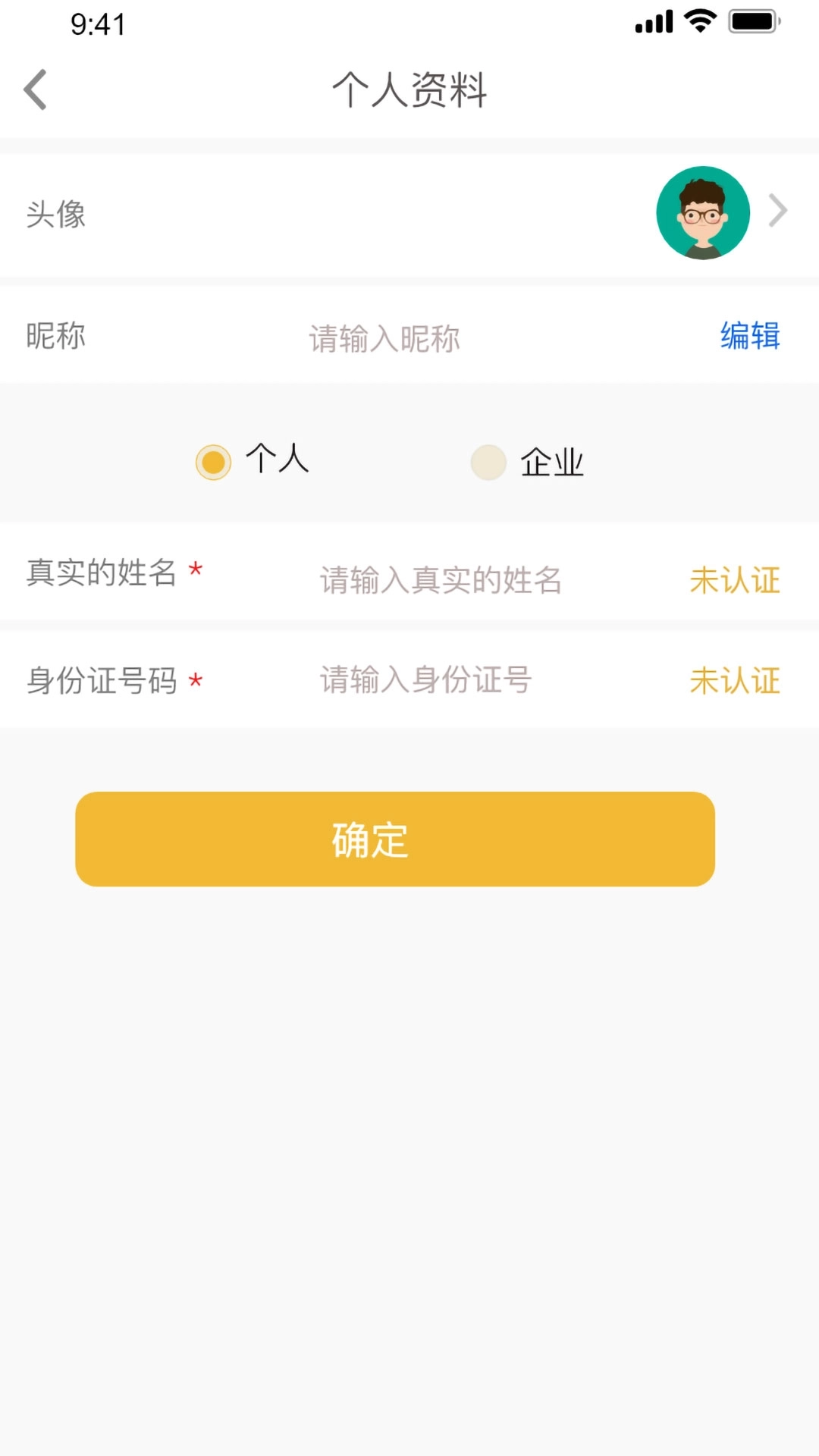This screenshot has height=1456, width=819.
Task: Tap 未认证 next to 真实的姓名
Action: coord(734,580)
